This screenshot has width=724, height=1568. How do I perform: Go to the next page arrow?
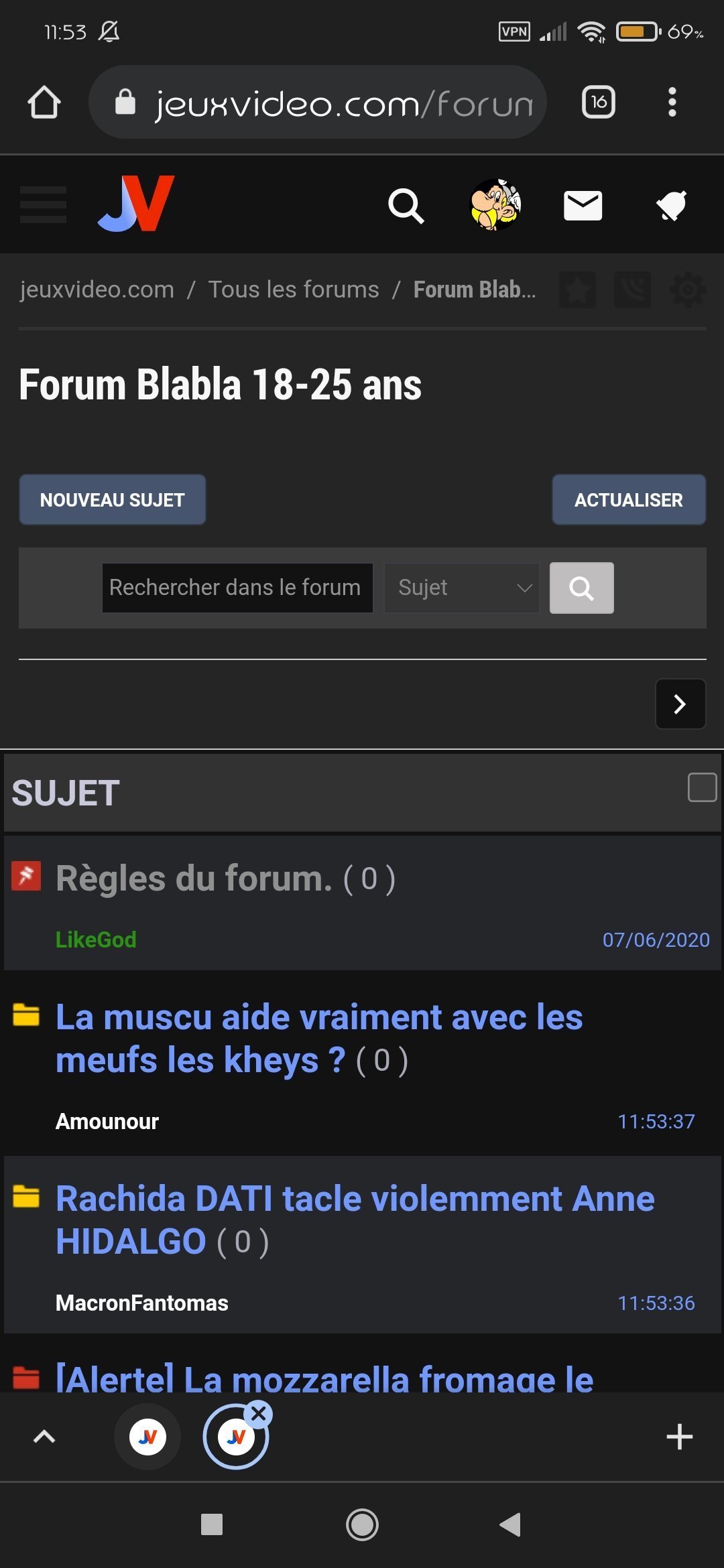click(680, 704)
